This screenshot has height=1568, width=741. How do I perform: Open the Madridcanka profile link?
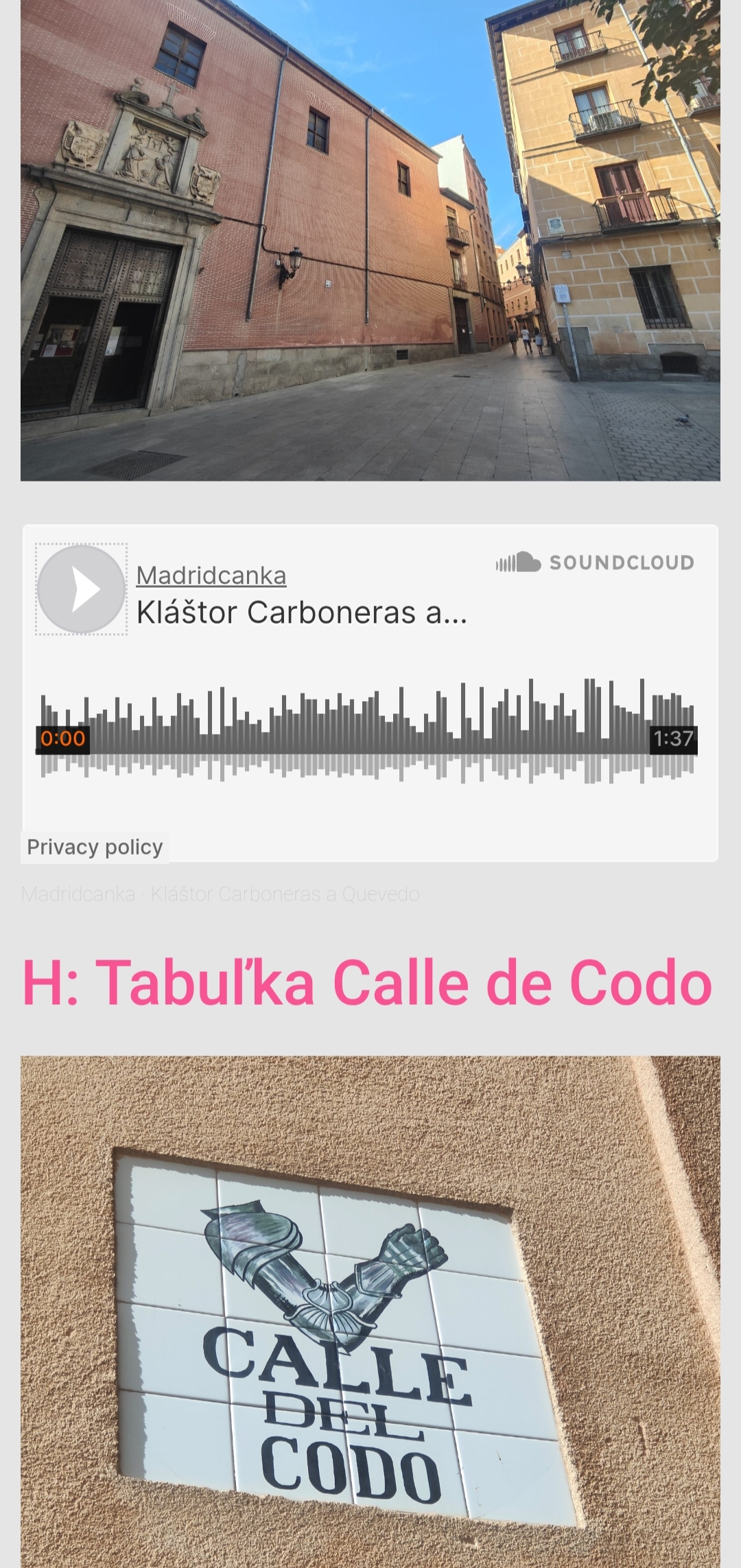[x=211, y=575]
